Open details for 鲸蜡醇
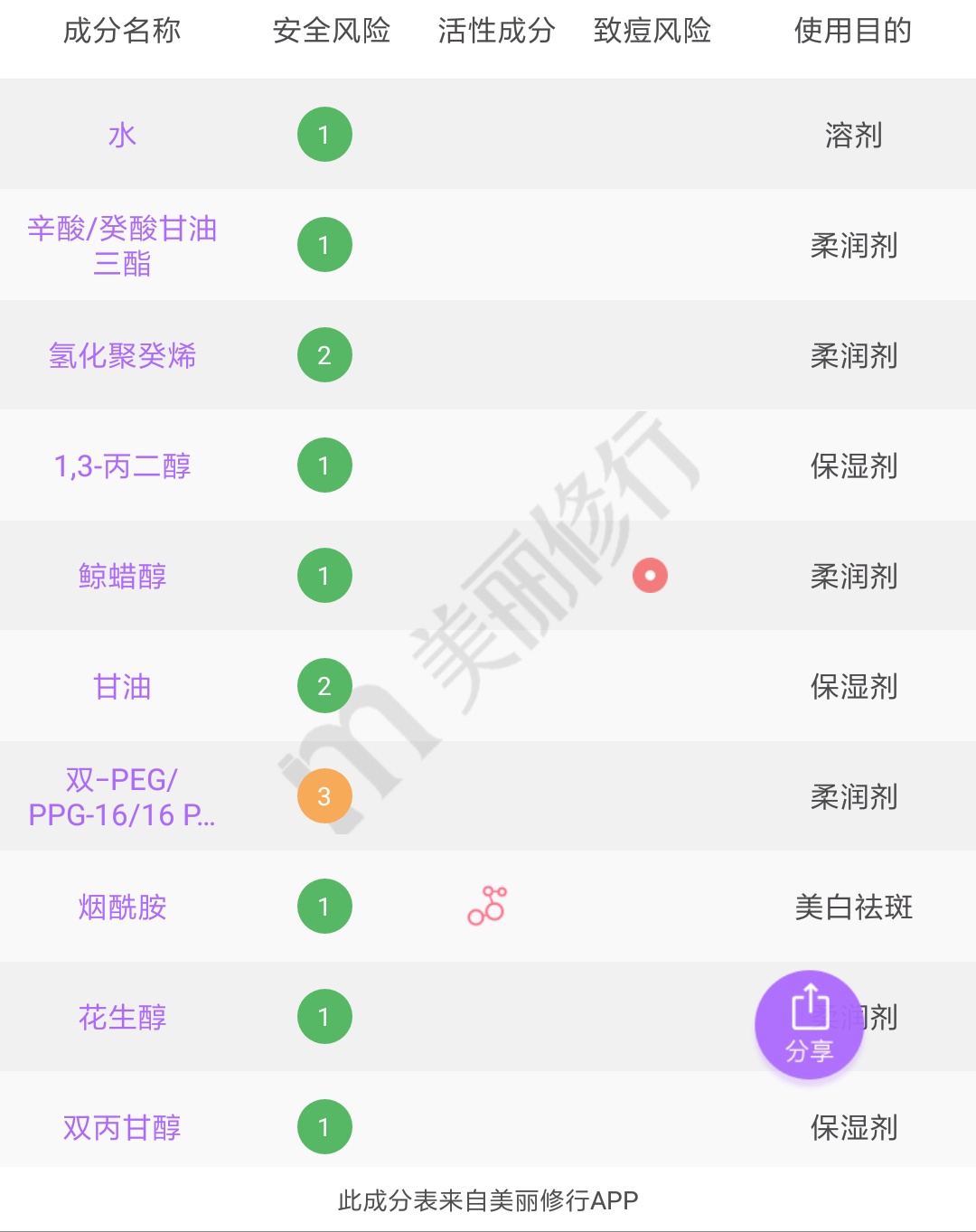Image resolution: width=976 pixels, height=1232 pixels. point(122,577)
